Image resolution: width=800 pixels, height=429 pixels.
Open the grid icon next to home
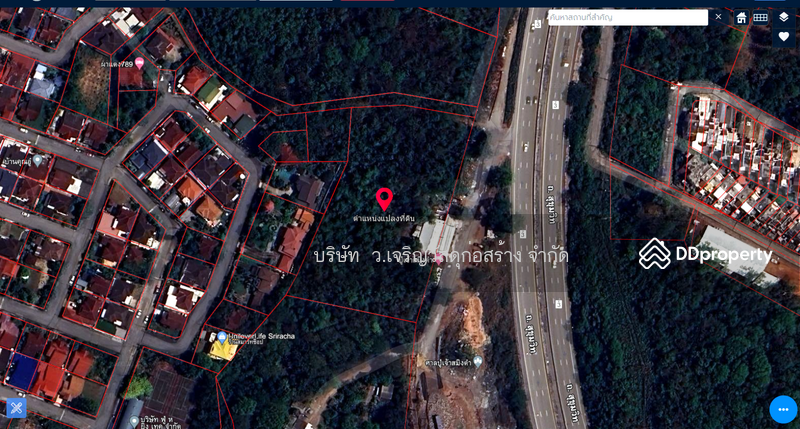(761, 18)
